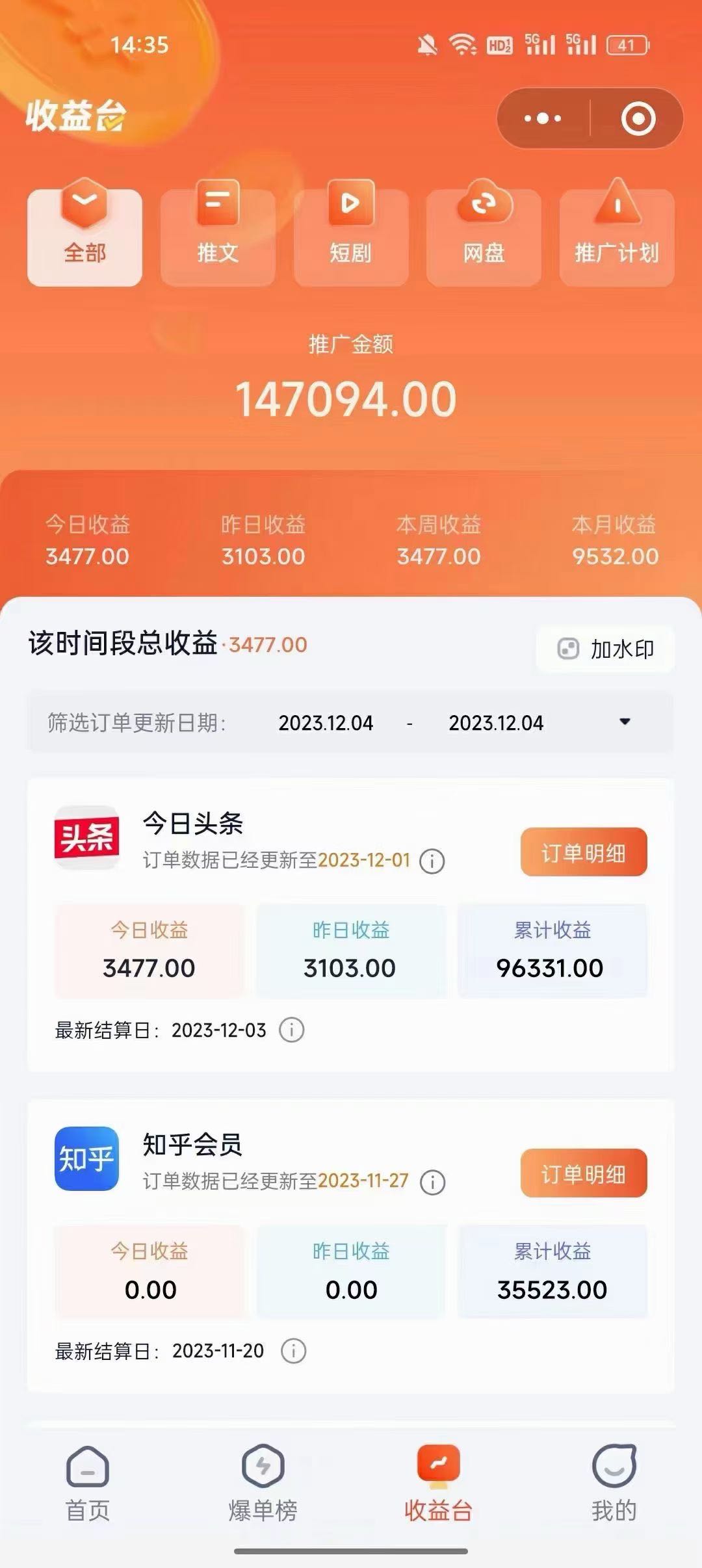702x1568 pixels.
Task: Show info next to settlement date 2023-12-03
Action: pyautogui.click(x=291, y=1030)
